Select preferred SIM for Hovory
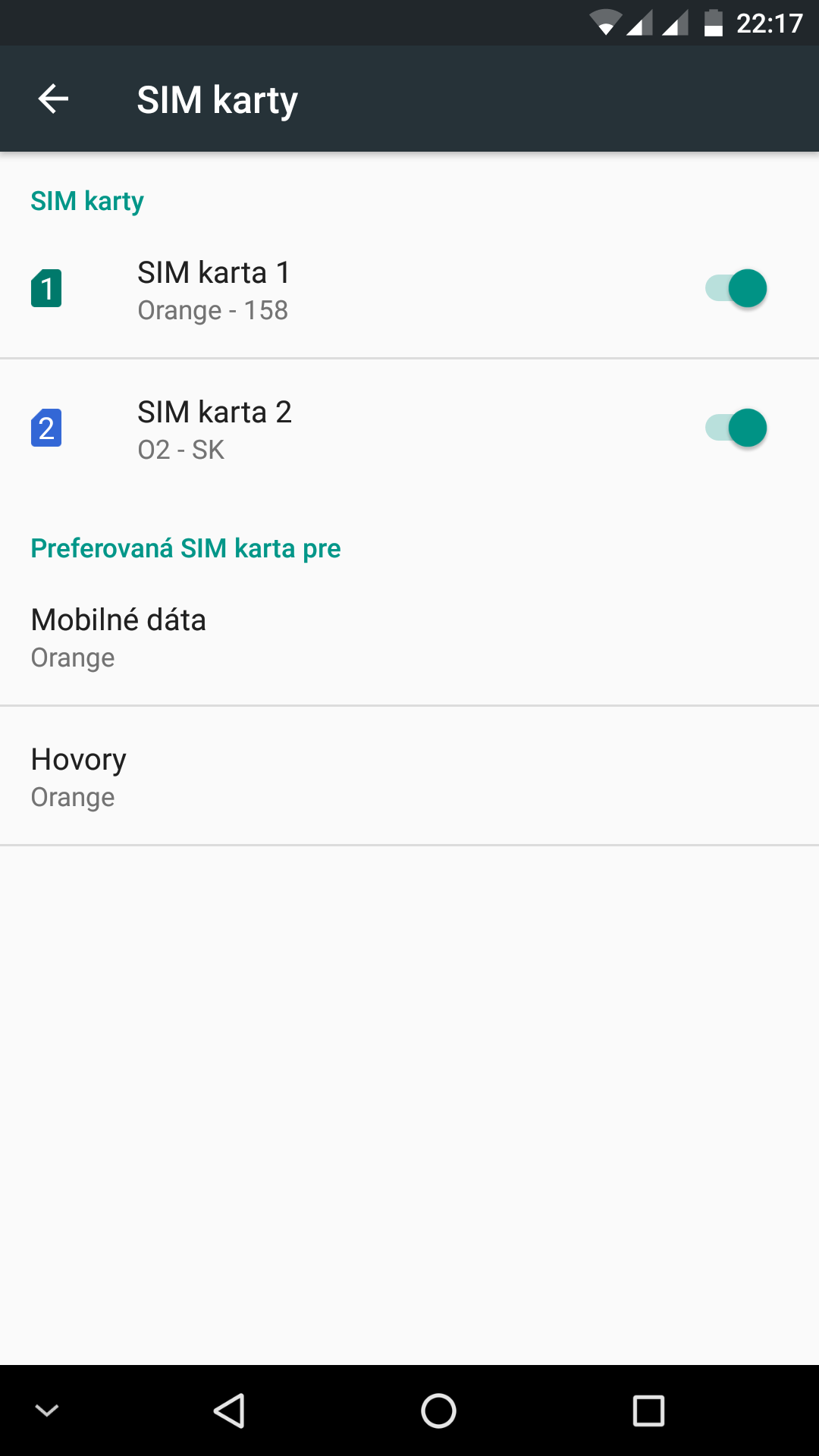The height and width of the screenshot is (1456, 819). 409,776
